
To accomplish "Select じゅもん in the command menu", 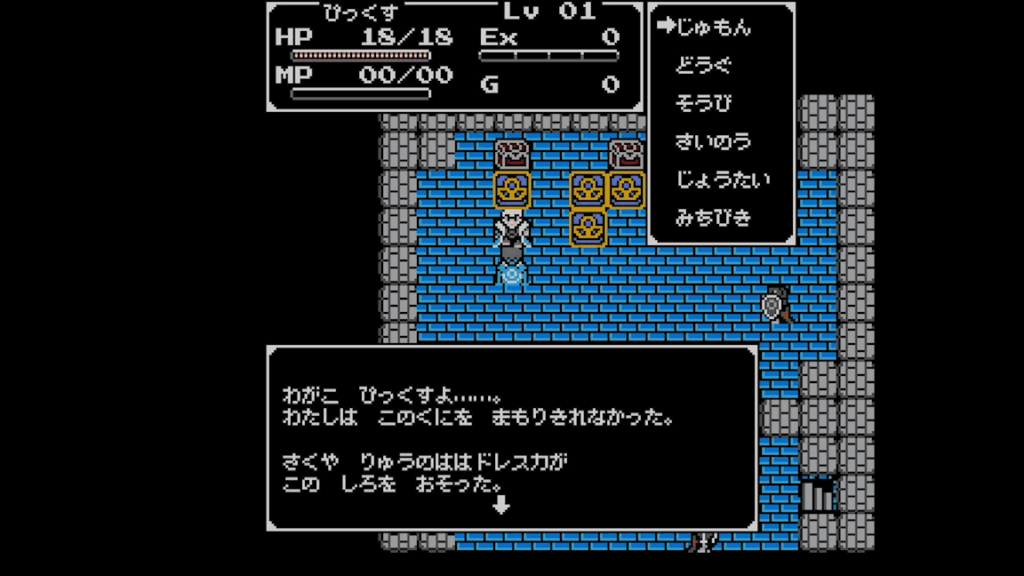I will point(714,28).
